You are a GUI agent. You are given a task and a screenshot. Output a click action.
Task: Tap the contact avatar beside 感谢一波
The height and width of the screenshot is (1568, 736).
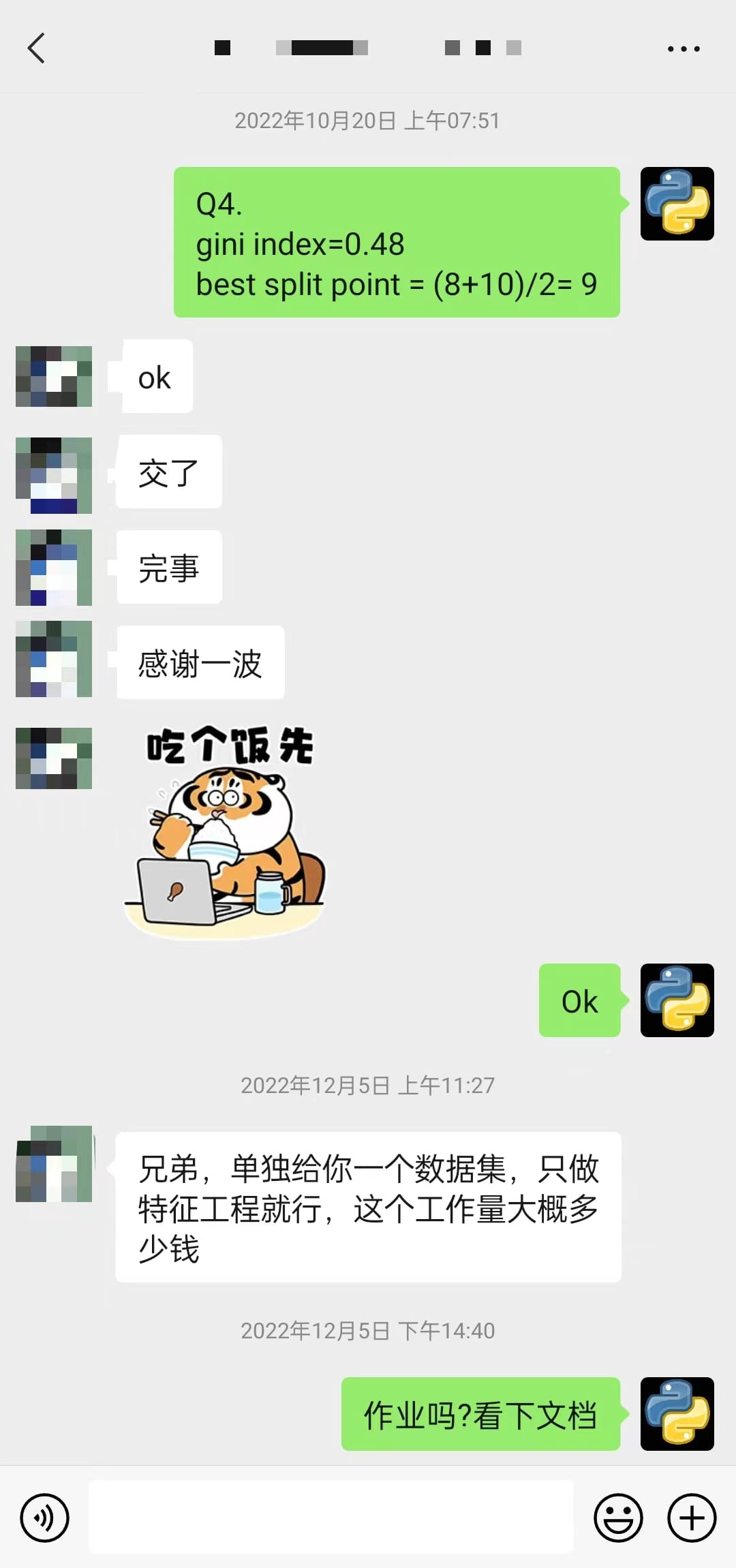click(x=54, y=659)
